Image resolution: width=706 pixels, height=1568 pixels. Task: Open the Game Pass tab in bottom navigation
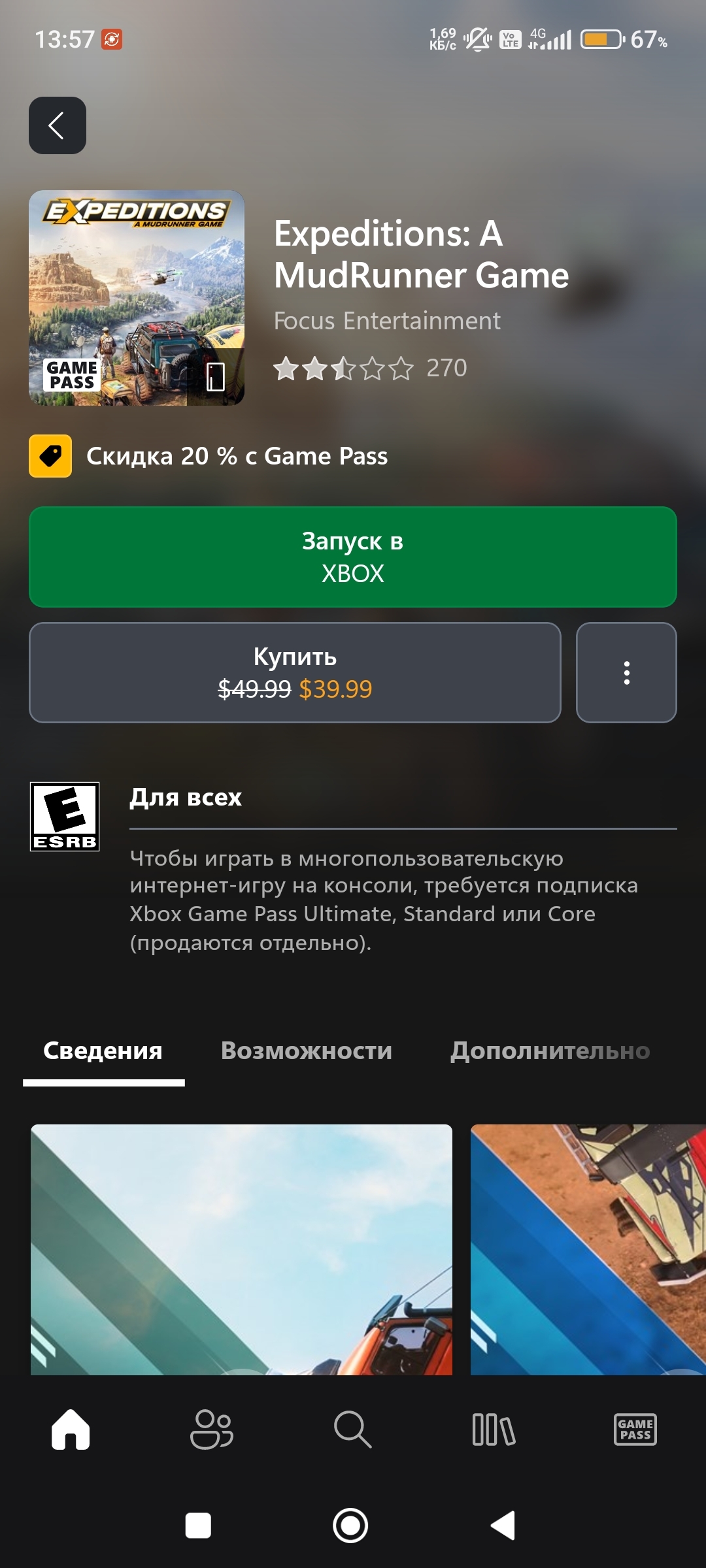635,1429
